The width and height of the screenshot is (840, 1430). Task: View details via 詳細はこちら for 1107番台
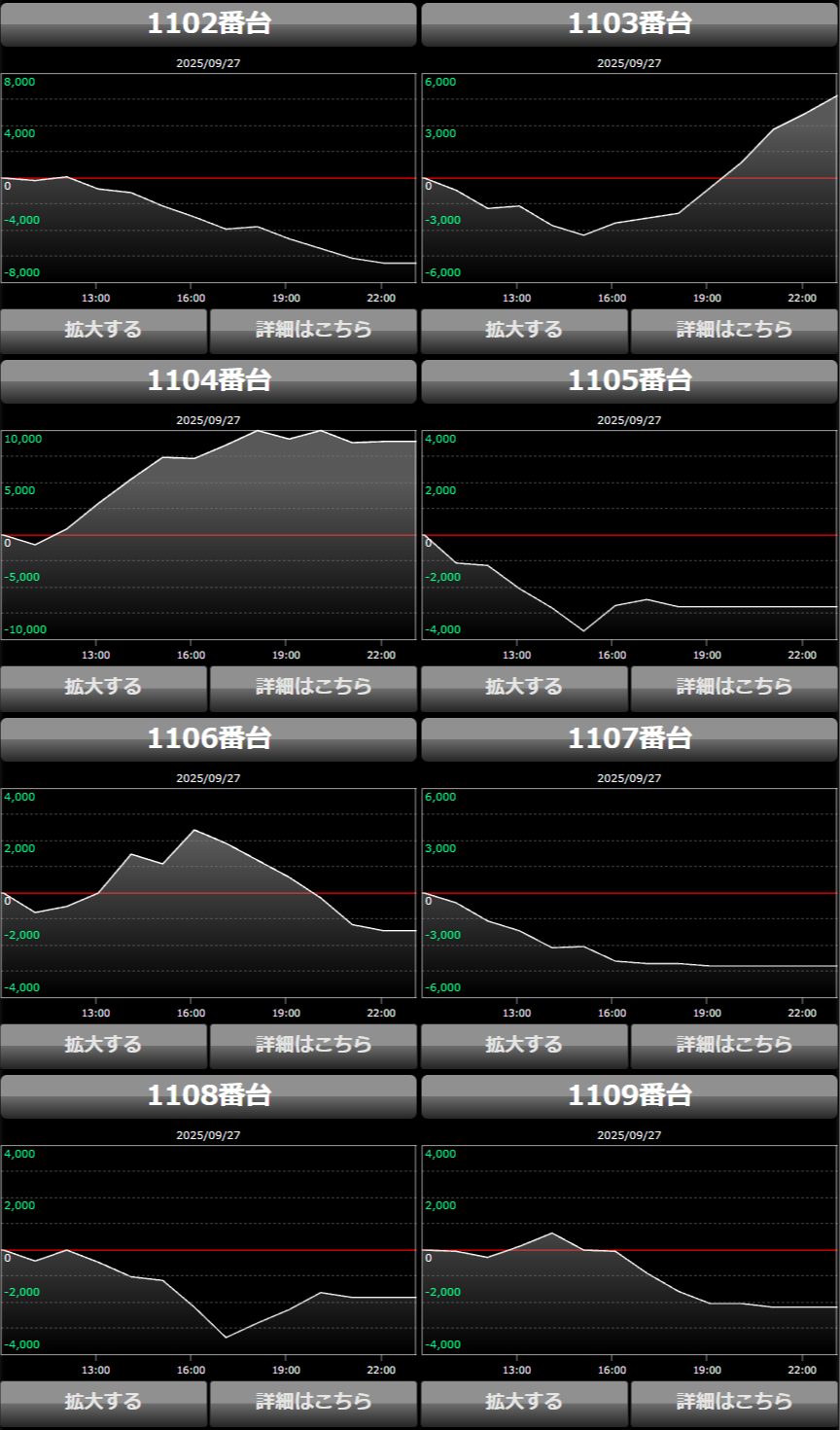(x=734, y=1045)
